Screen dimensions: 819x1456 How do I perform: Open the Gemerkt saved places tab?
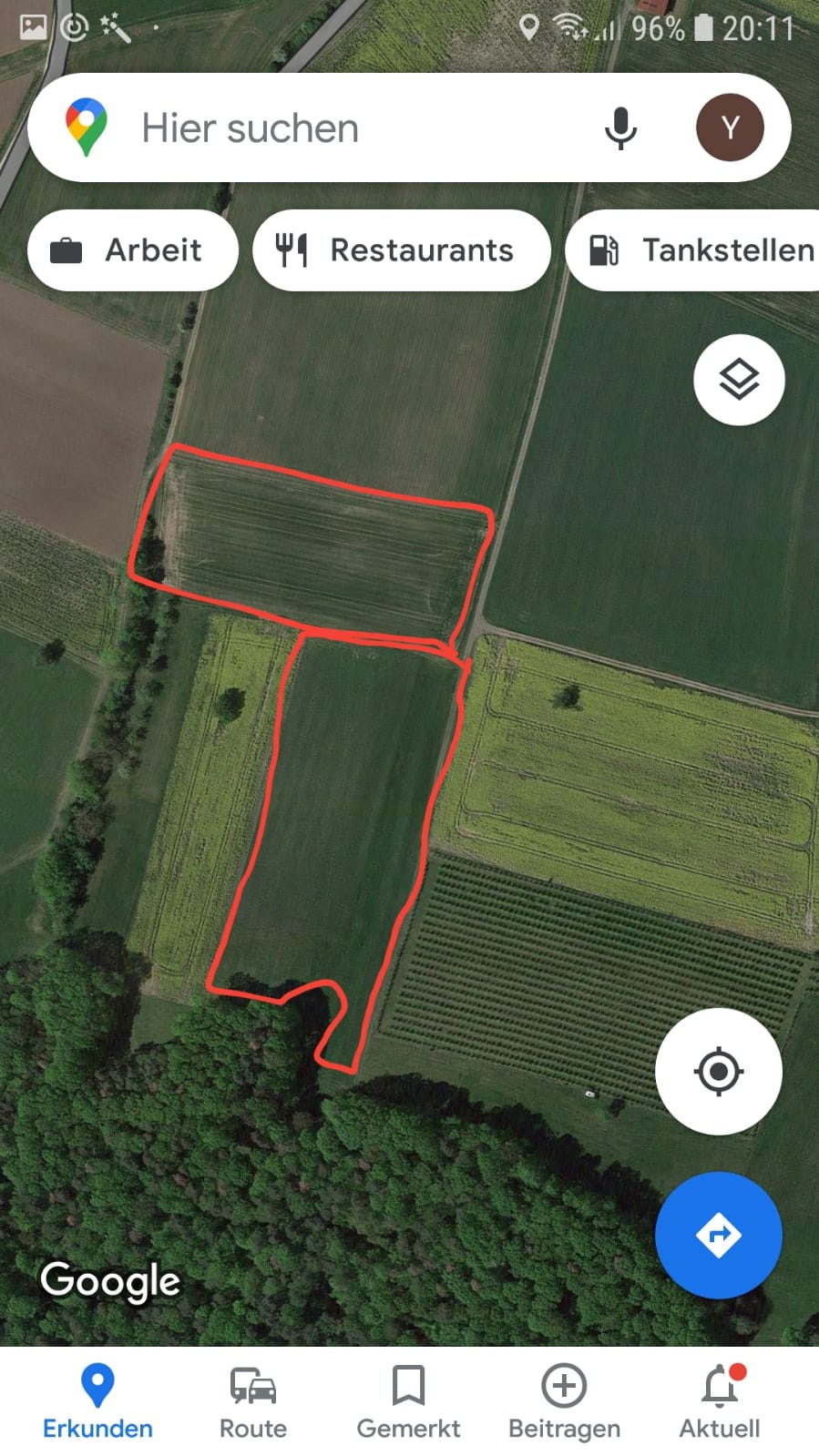pos(408,1402)
